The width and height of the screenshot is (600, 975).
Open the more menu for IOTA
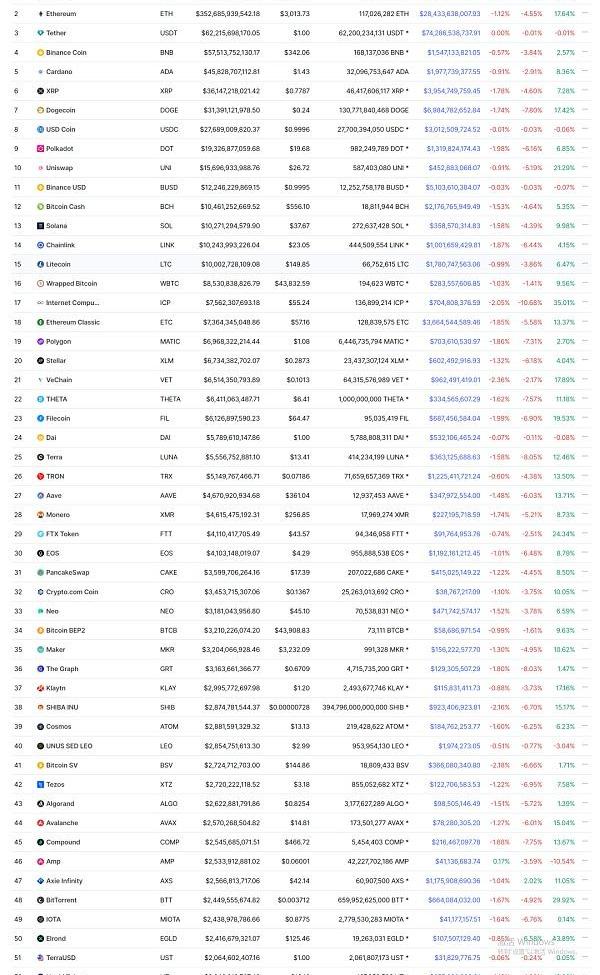(x=585, y=918)
